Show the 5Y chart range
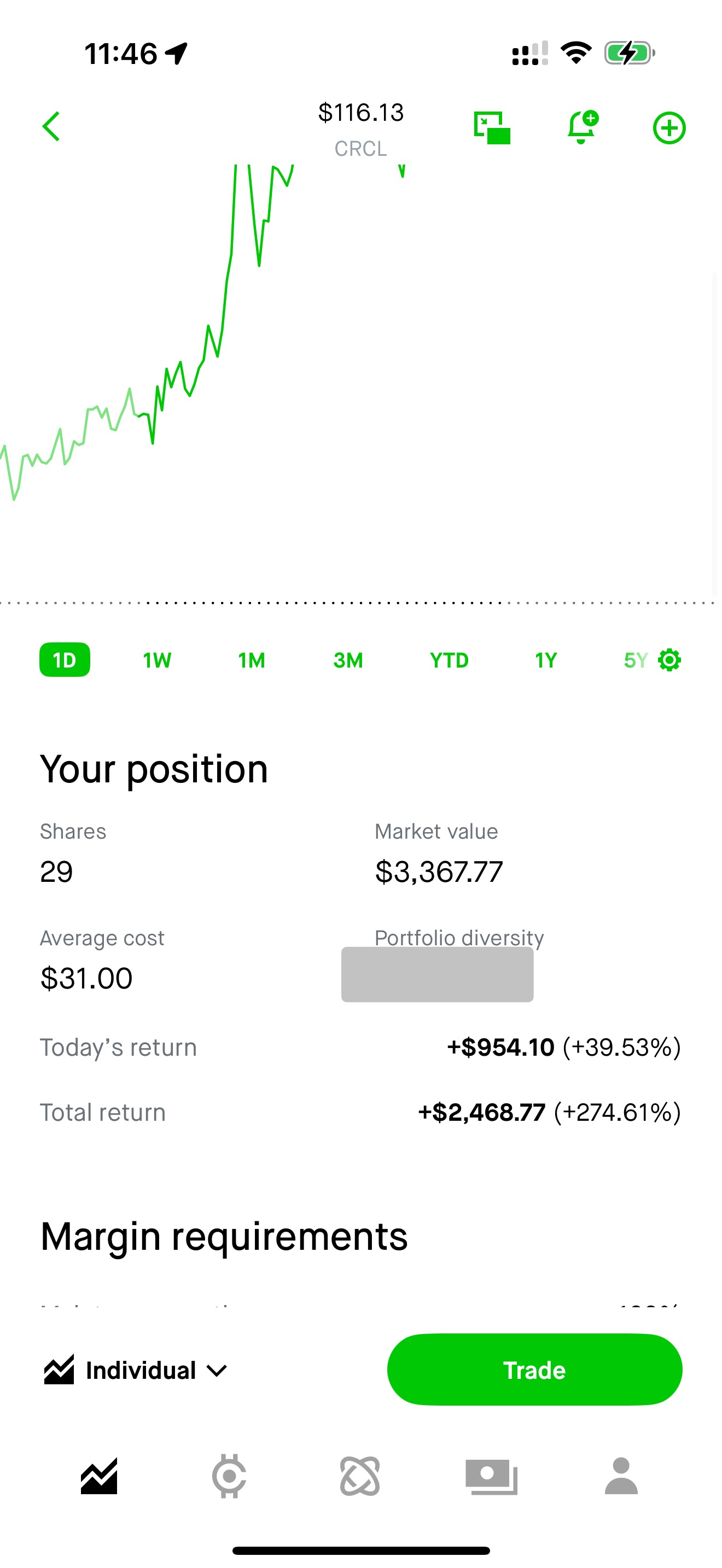The image size is (722, 1568). pos(636,660)
